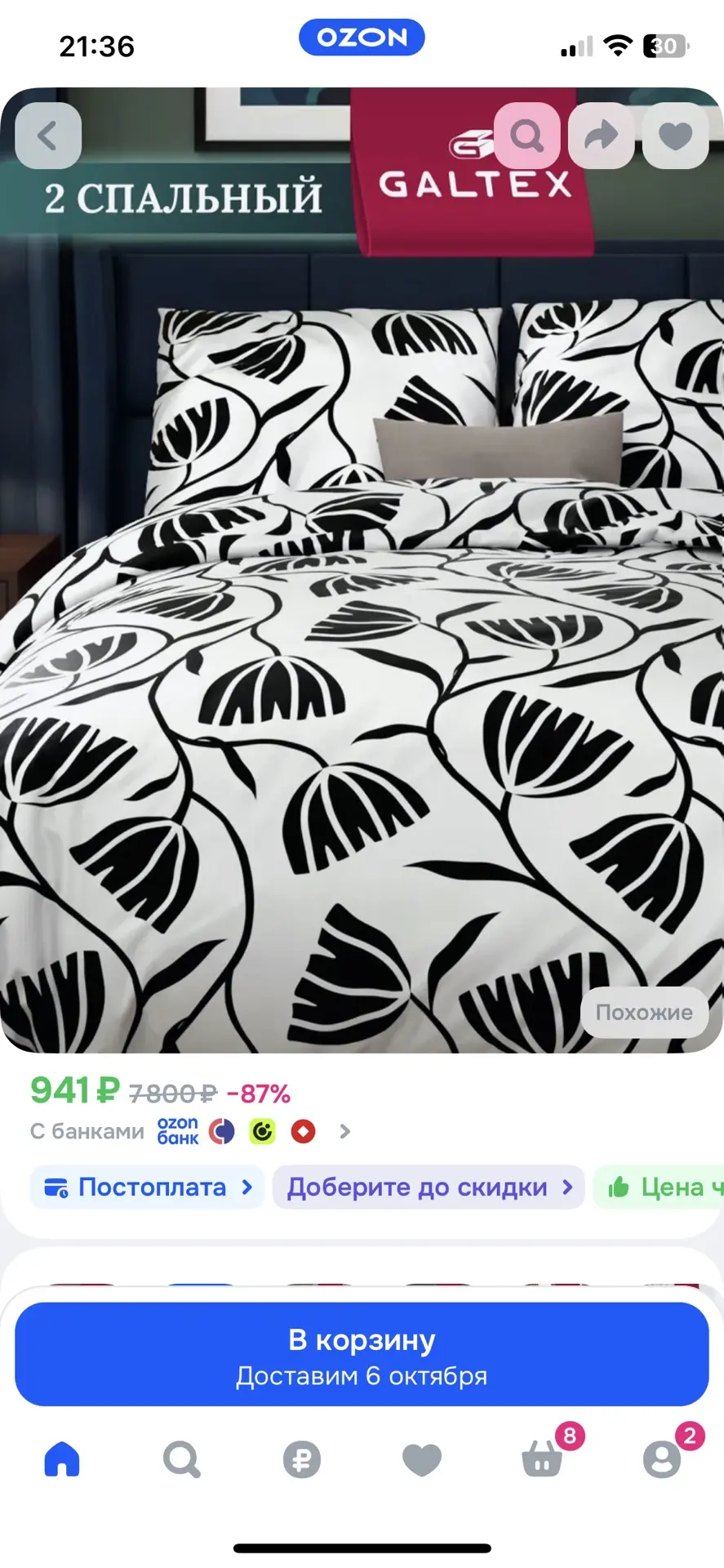The width and height of the screenshot is (724, 1568).
Task: Open the favorites heart tab
Action: [422, 1459]
